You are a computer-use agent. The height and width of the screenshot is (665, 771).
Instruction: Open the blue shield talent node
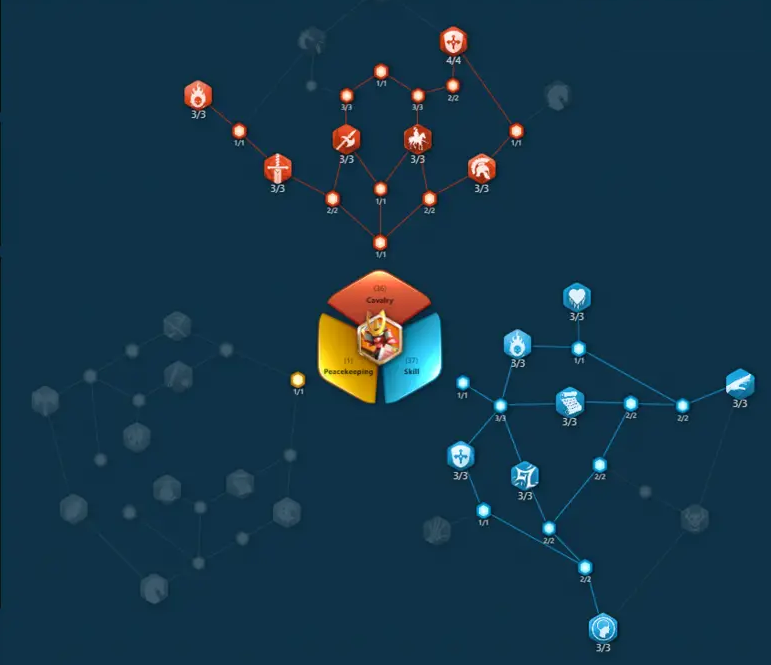click(x=460, y=456)
